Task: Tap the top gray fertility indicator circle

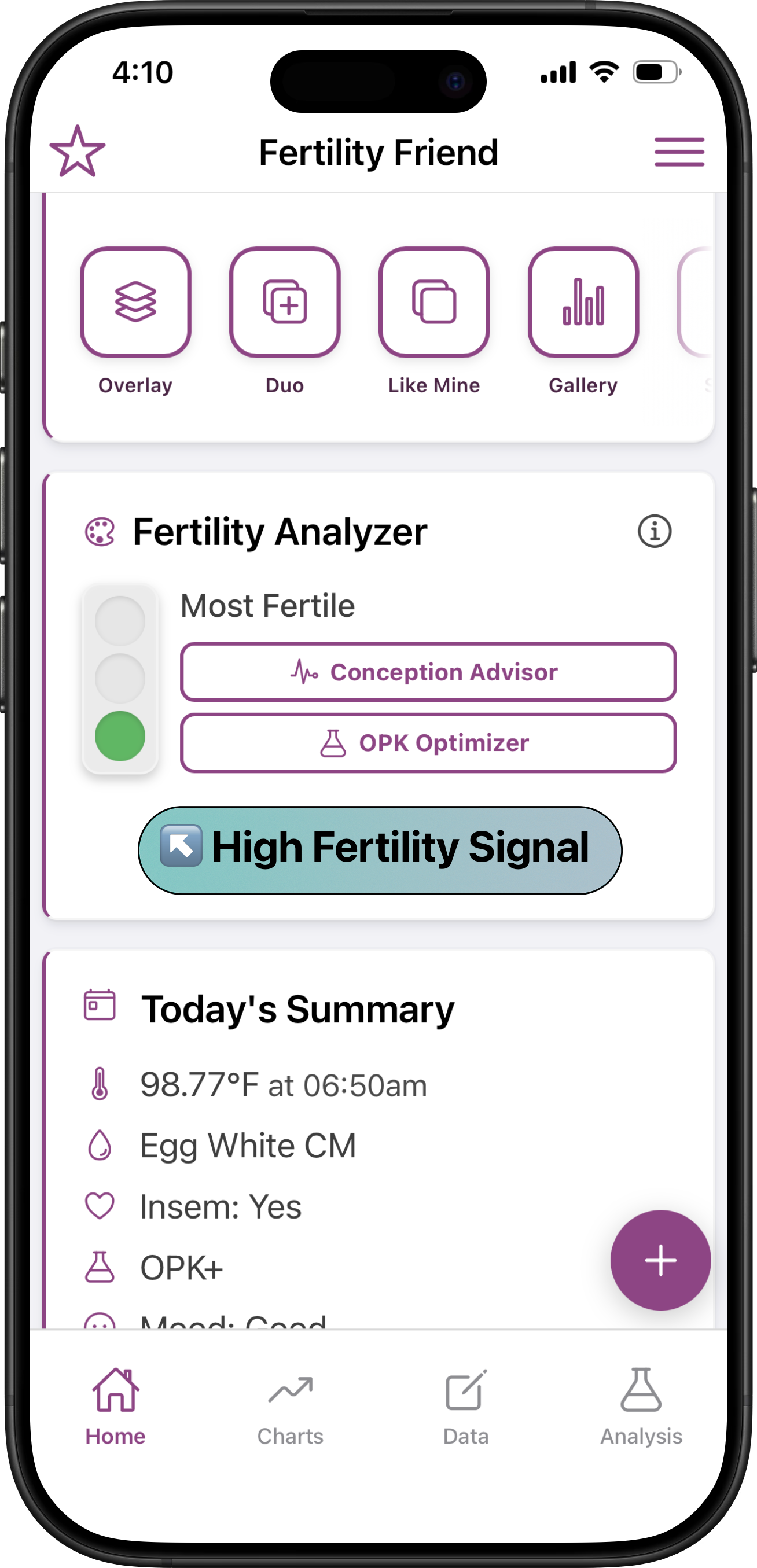Action: (119, 620)
